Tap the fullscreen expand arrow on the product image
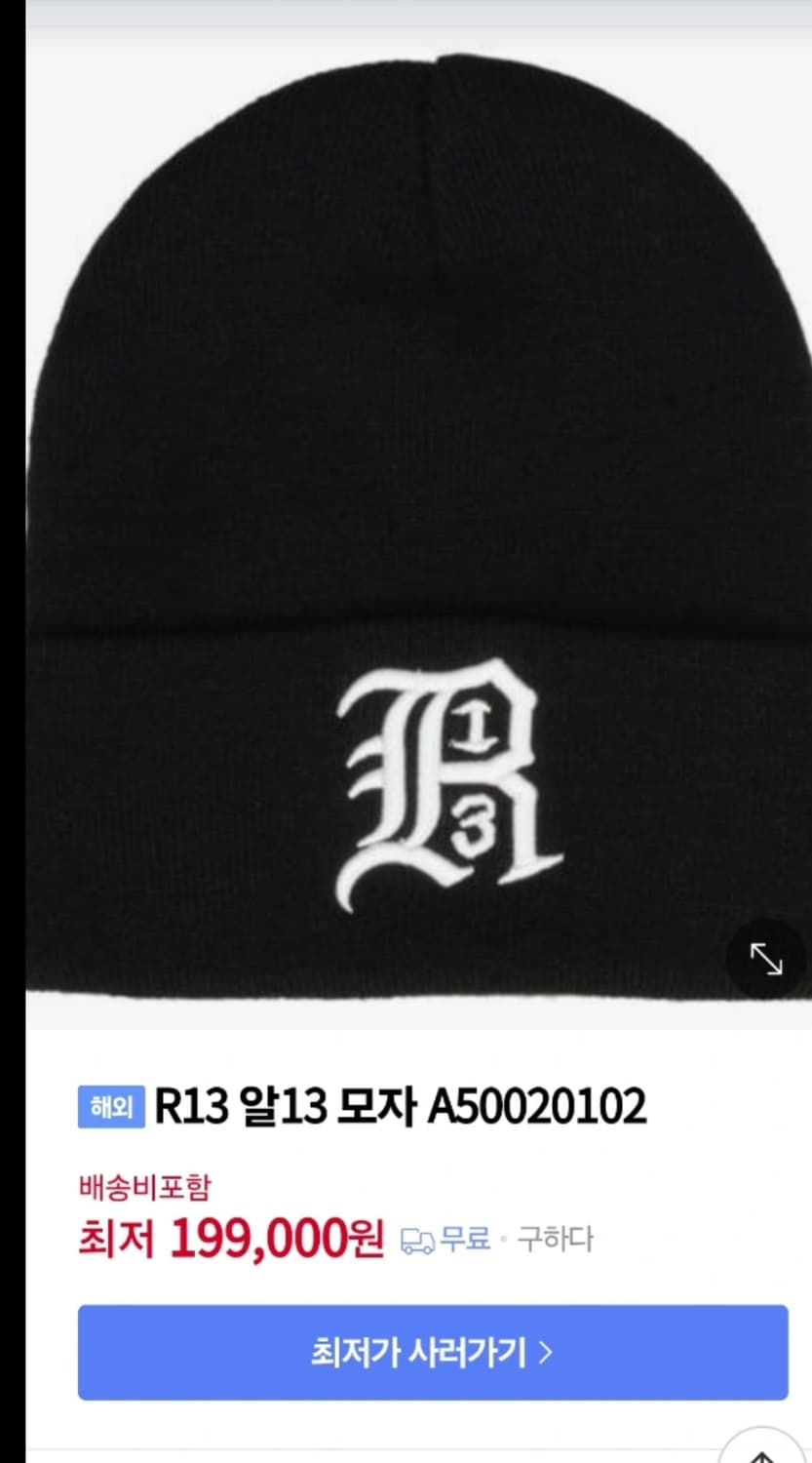 pyautogui.click(x=769, y=961)
